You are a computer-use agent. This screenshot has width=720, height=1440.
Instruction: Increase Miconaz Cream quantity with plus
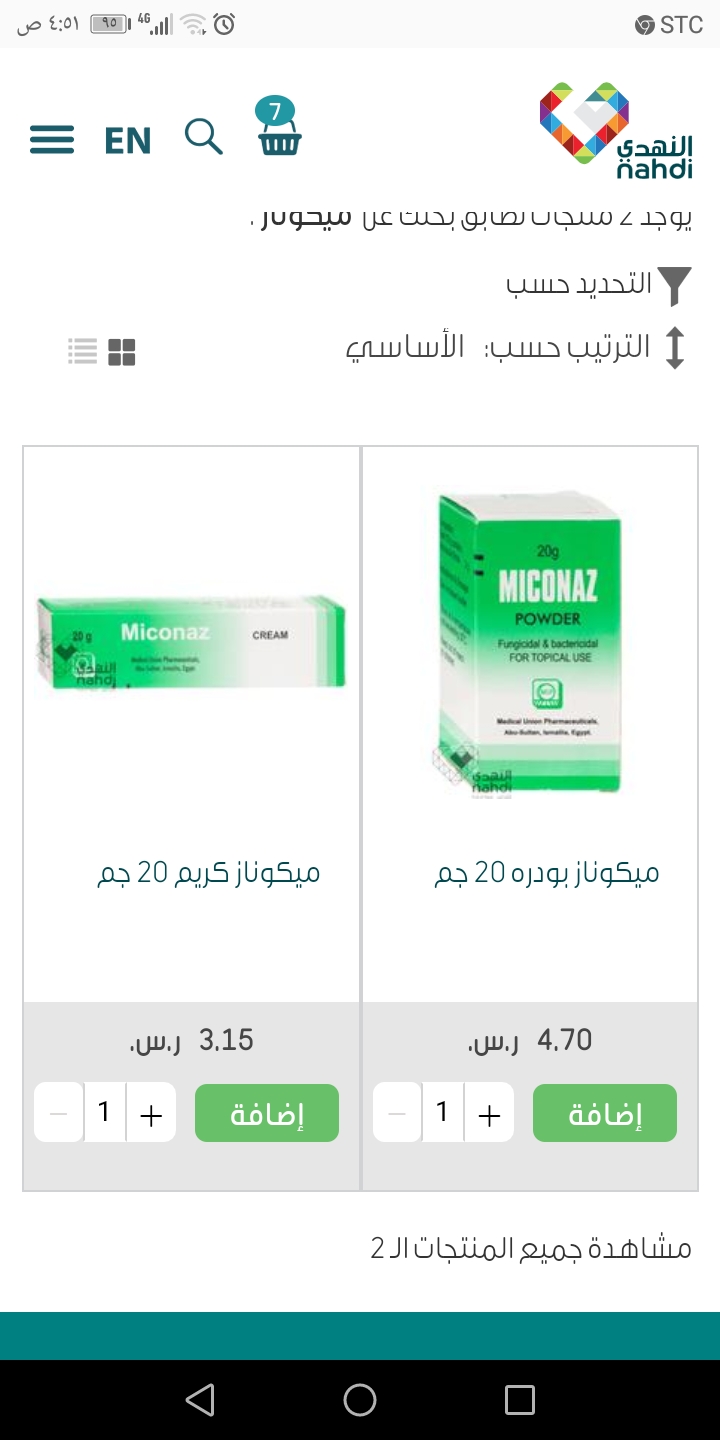coord(151,1114)
